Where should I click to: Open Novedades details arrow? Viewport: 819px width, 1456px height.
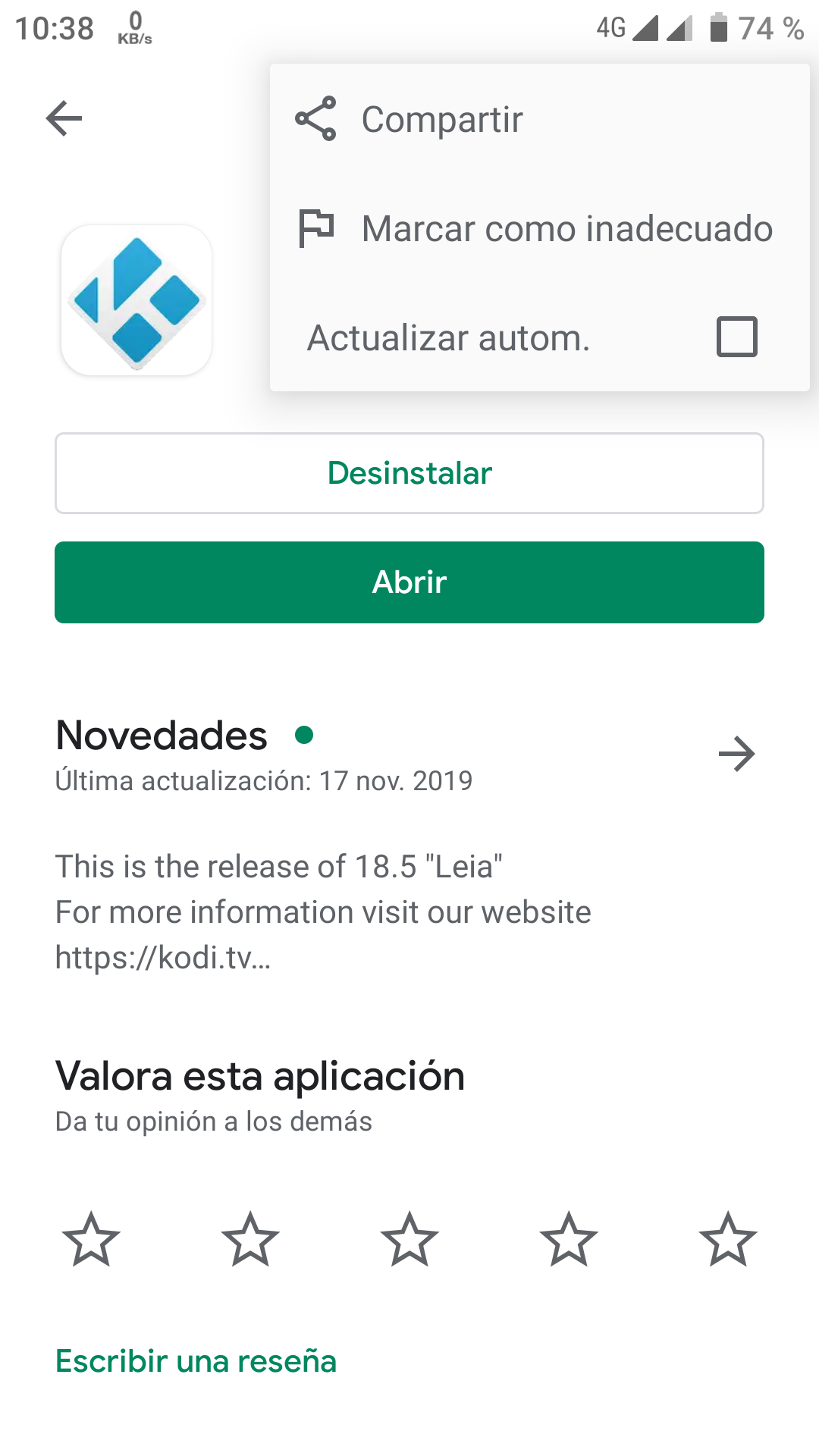point(736,754)
